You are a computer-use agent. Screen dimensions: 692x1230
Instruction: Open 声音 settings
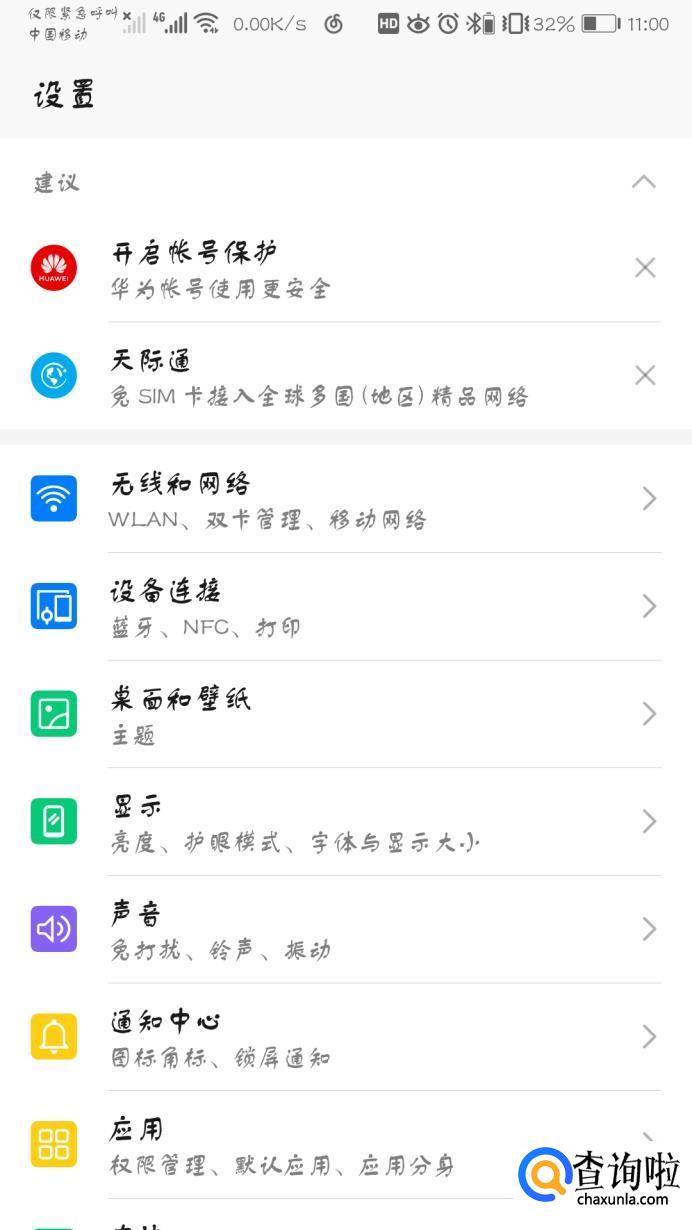(x=345, y=930)
